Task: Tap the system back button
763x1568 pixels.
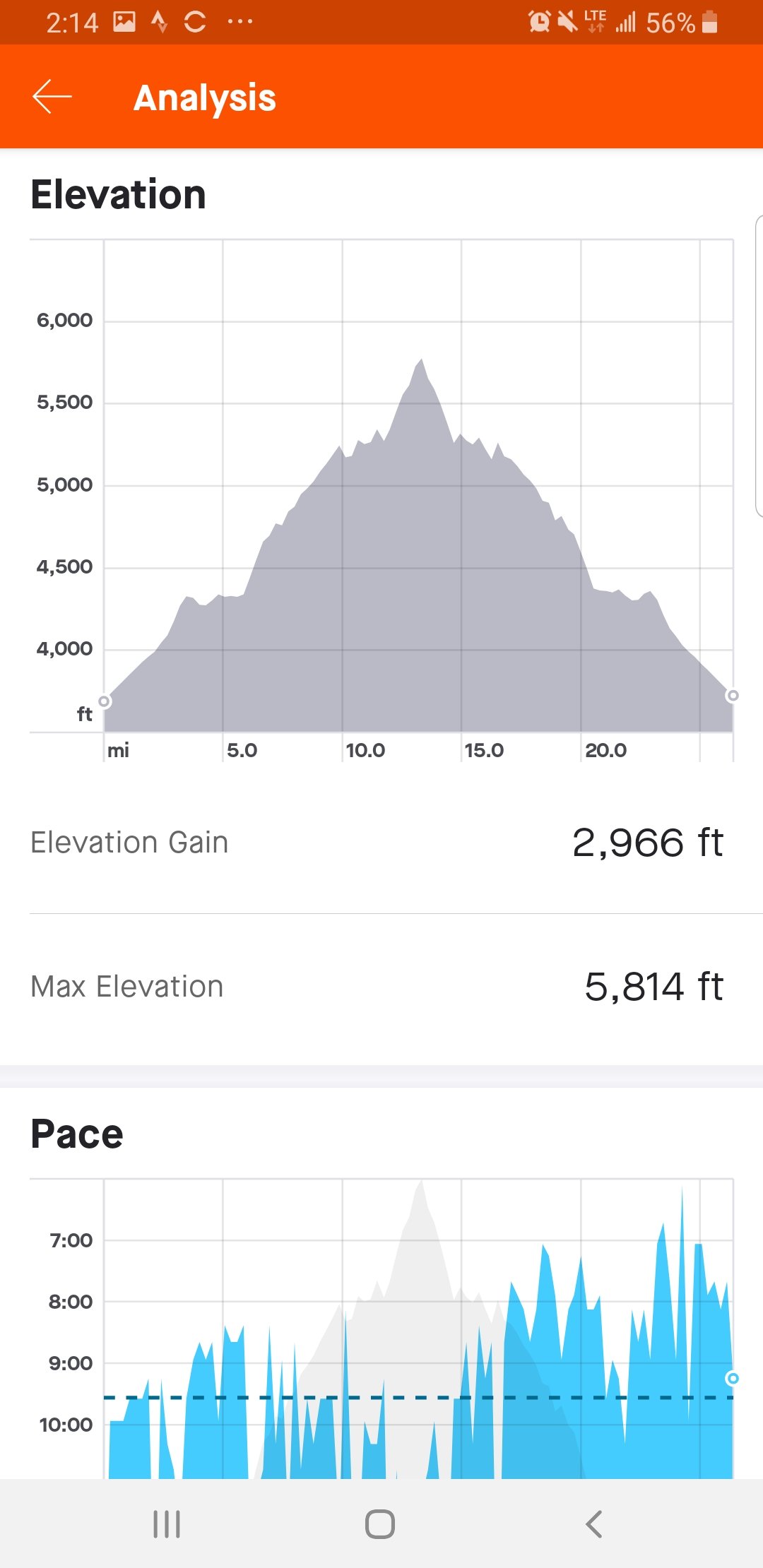Action: tap(594, 1524)
